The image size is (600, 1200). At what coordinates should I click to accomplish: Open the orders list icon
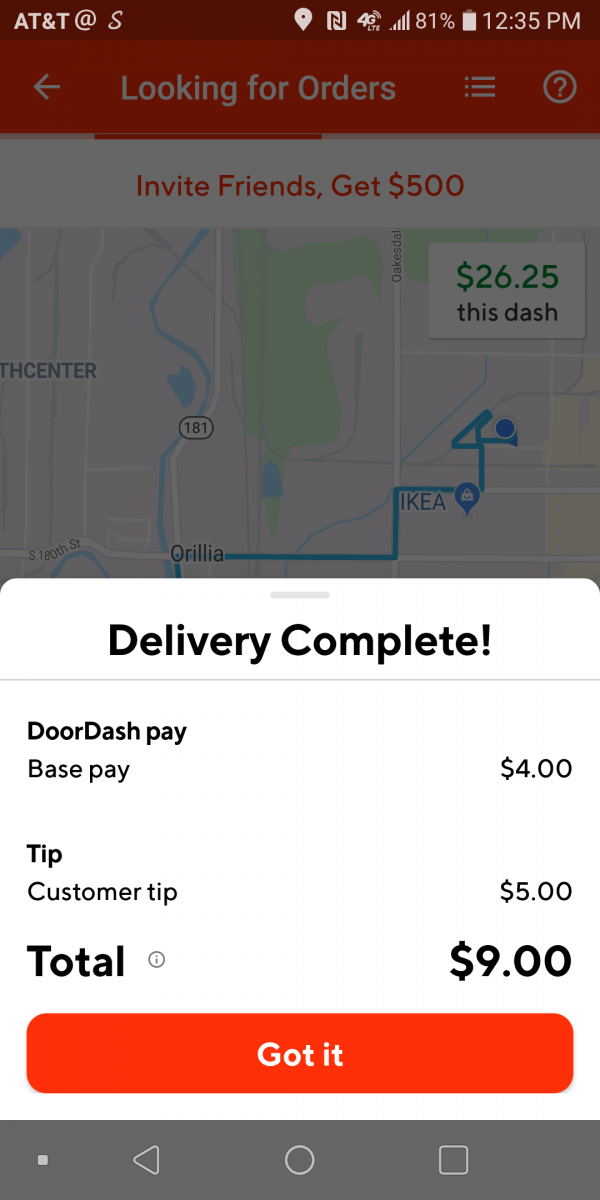pyautogui.click(x=480, y=88)
